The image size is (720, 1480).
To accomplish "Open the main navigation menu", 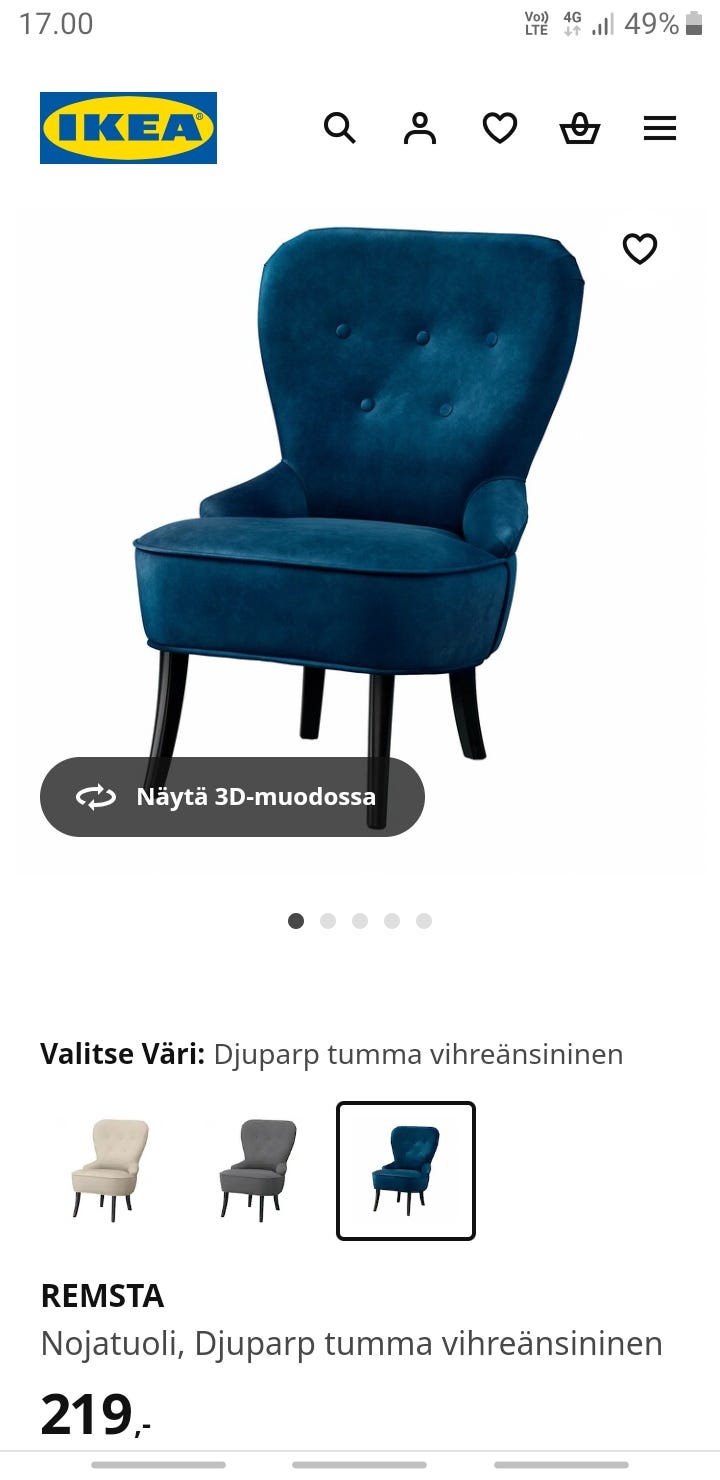I will (659, 128).
